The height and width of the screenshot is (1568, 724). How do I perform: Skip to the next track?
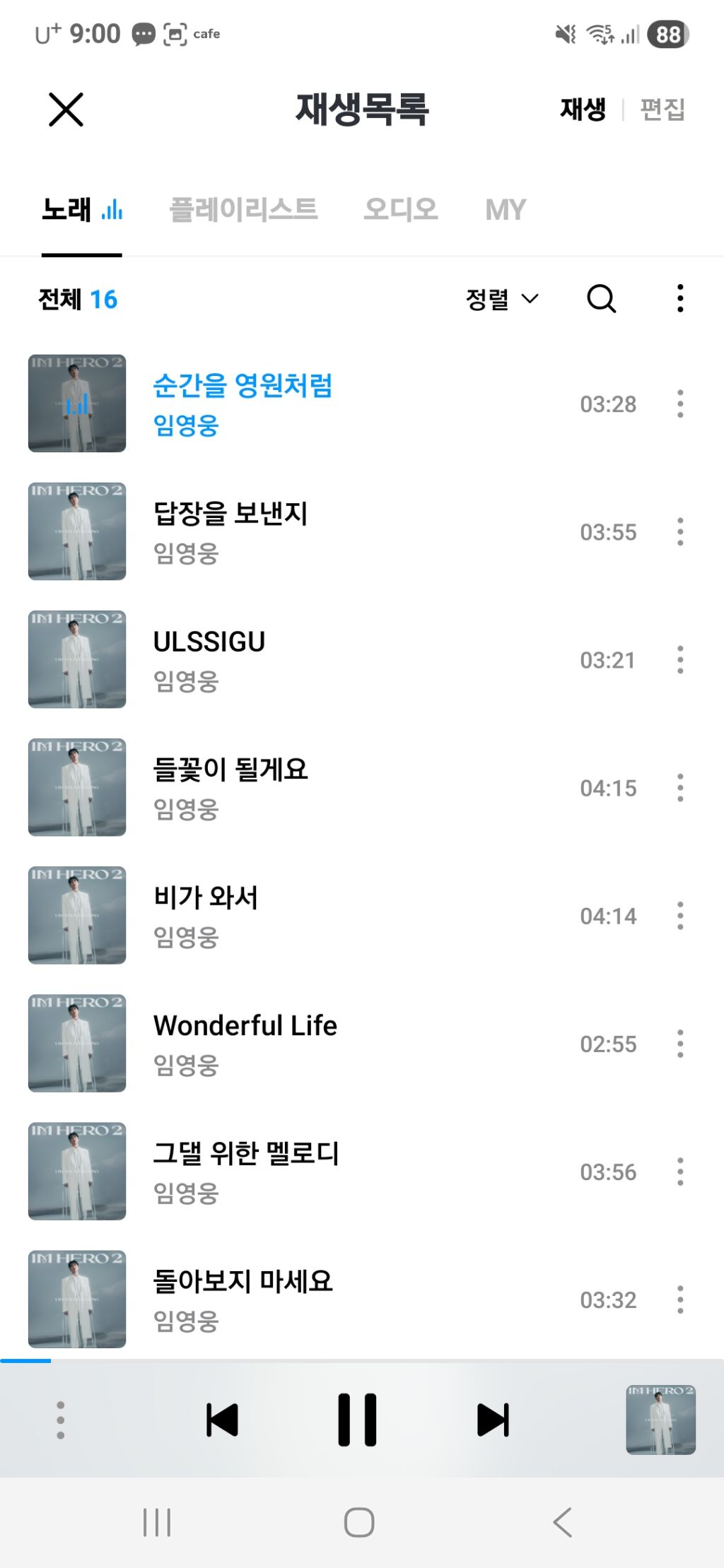(x=493, y=1420)
